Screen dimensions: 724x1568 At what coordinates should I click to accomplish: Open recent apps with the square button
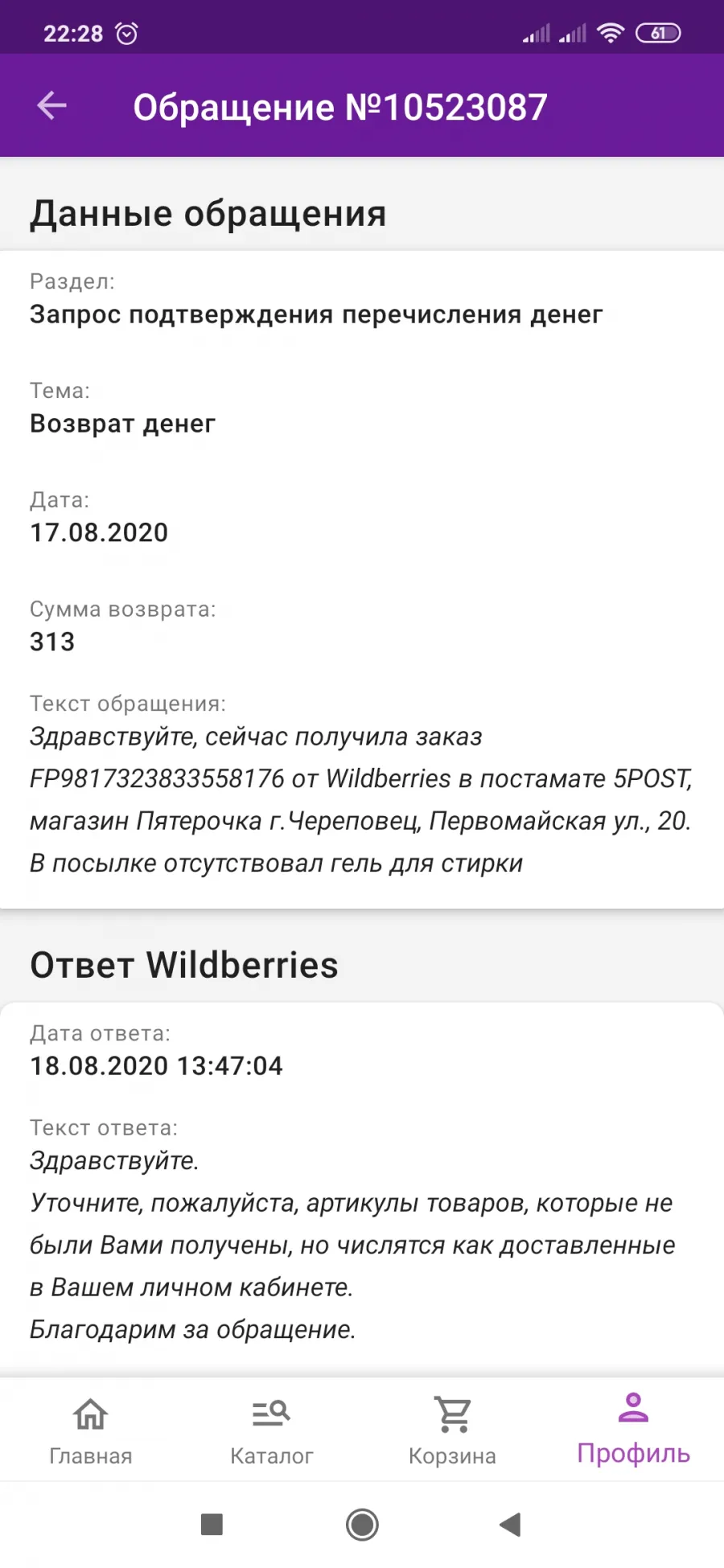(212, 1524)
